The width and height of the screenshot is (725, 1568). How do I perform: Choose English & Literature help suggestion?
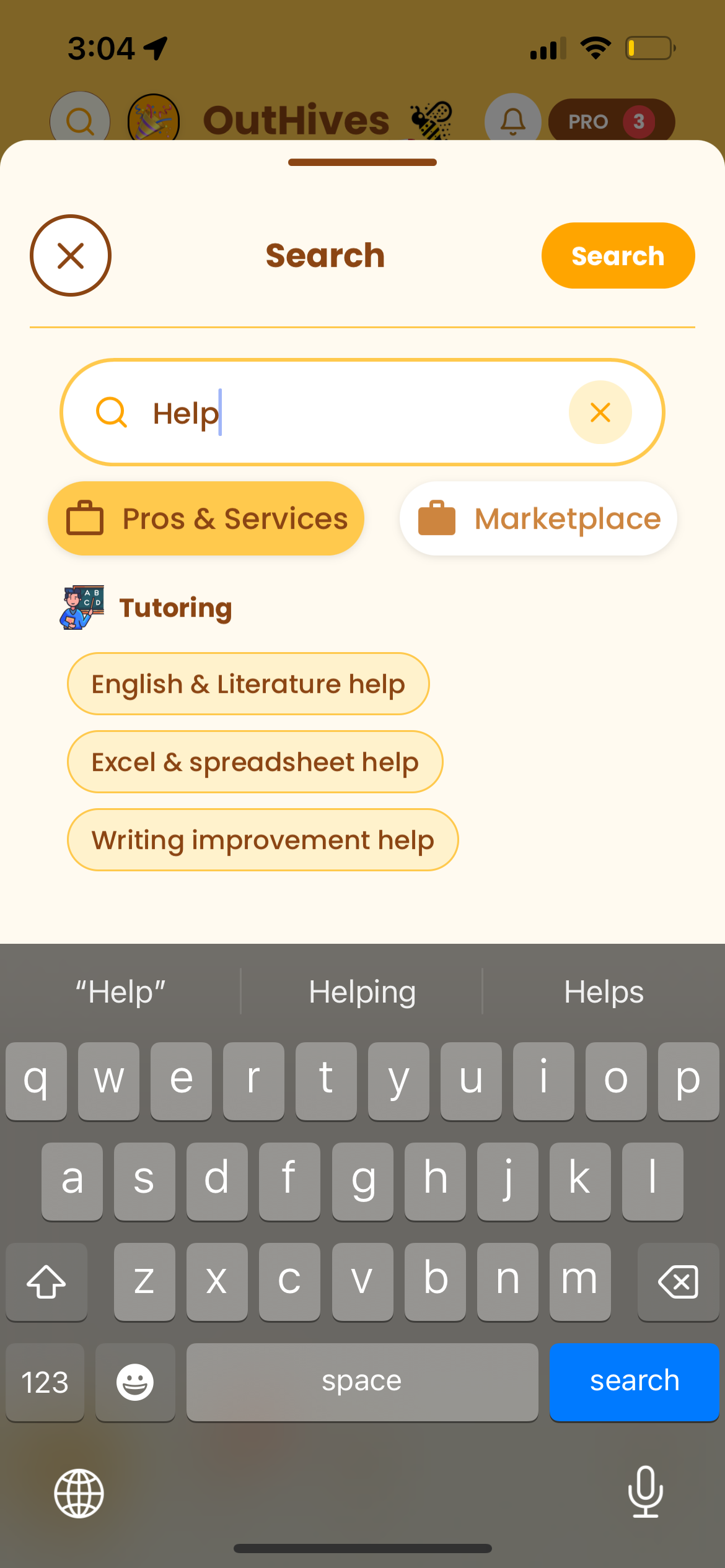(x=248, y=684)
